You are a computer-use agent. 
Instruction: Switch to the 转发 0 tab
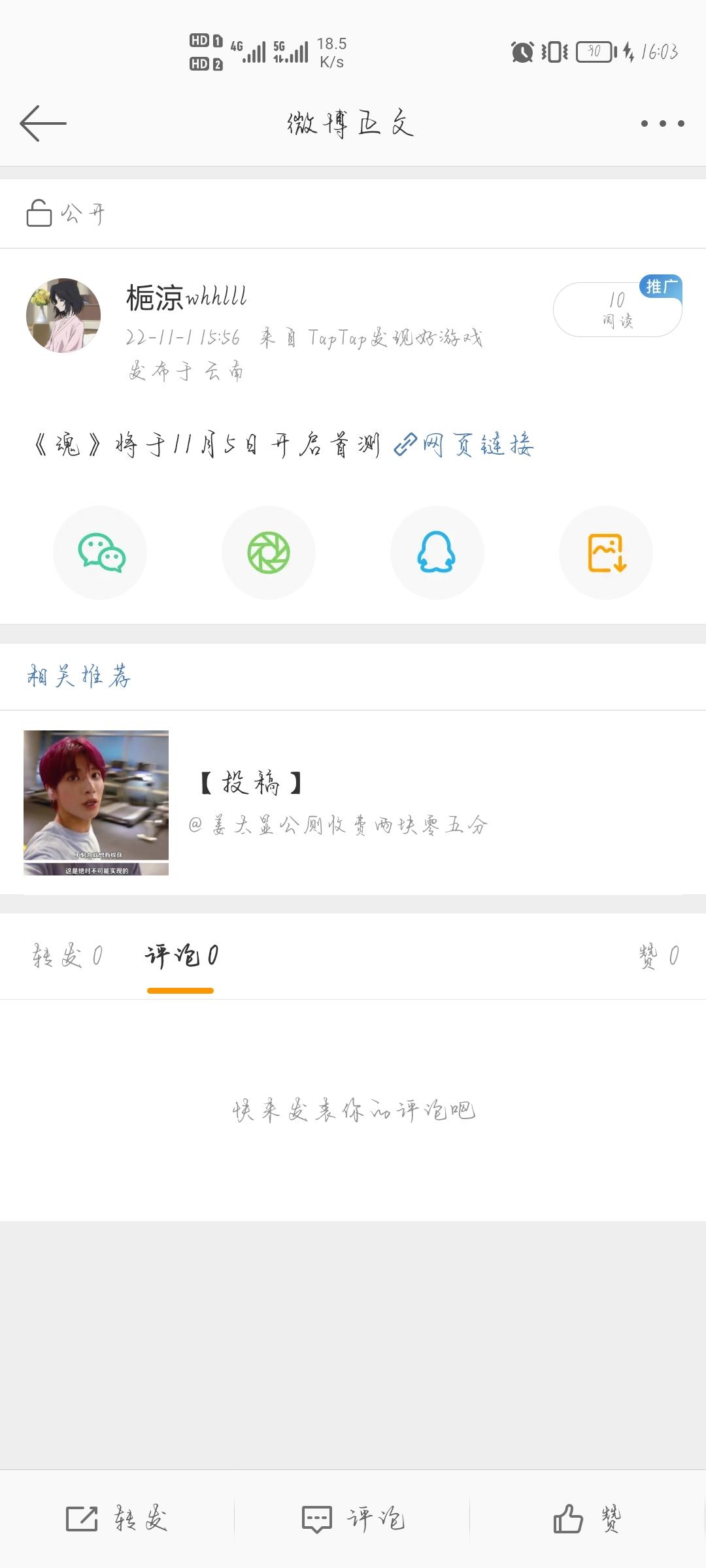[67, 956]
